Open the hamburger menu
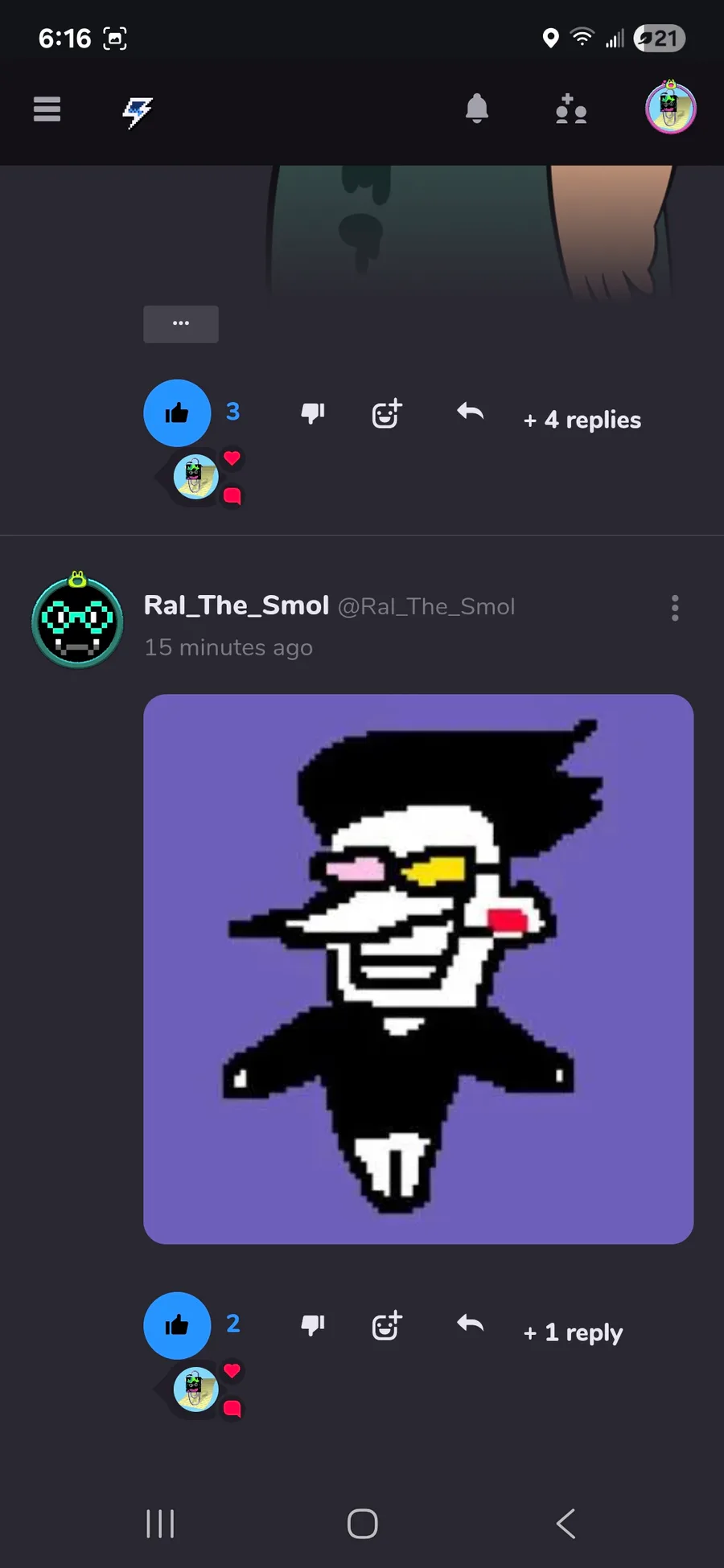The height and width of the screenshot is (1568, 724). tap(47, 109)
